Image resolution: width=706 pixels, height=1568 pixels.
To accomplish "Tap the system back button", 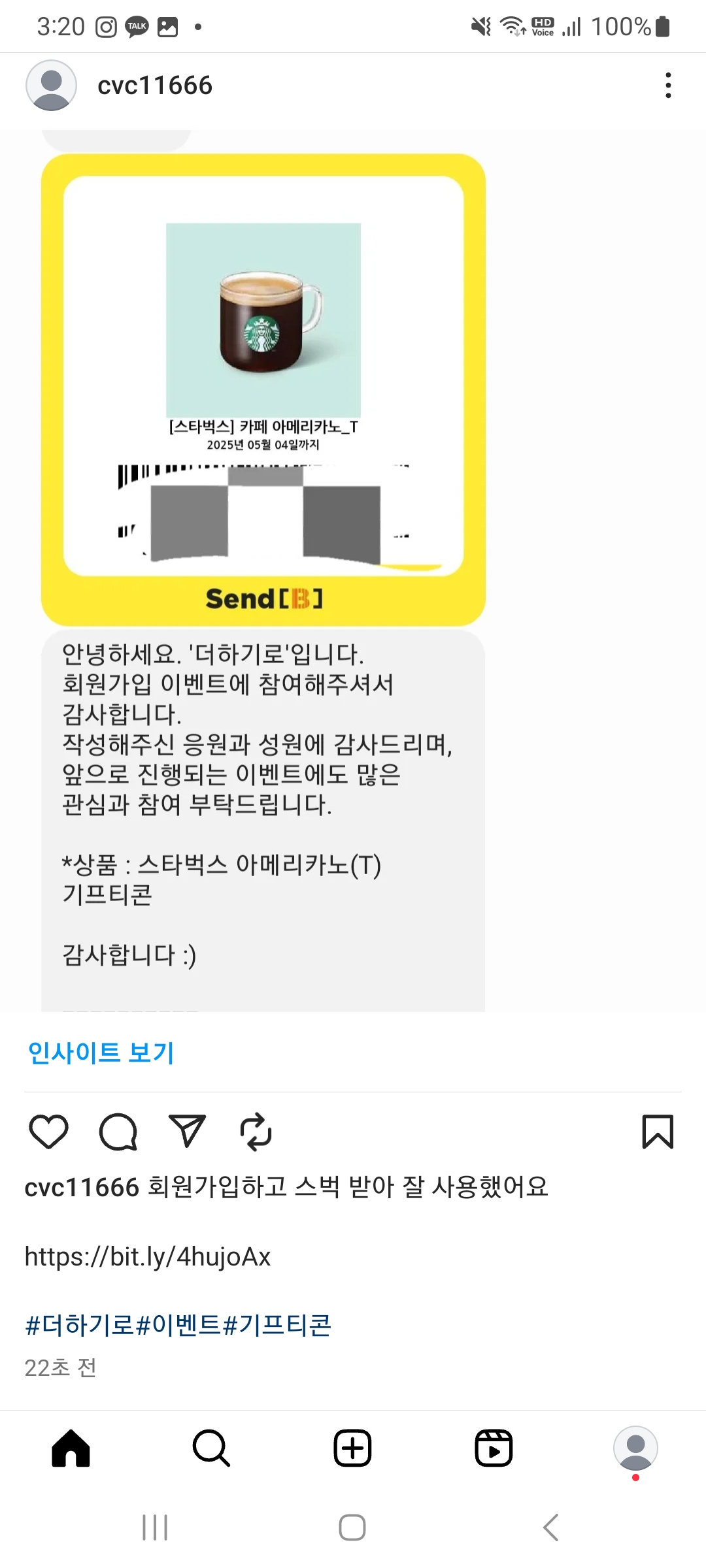I will click(x=551, y=1527).
